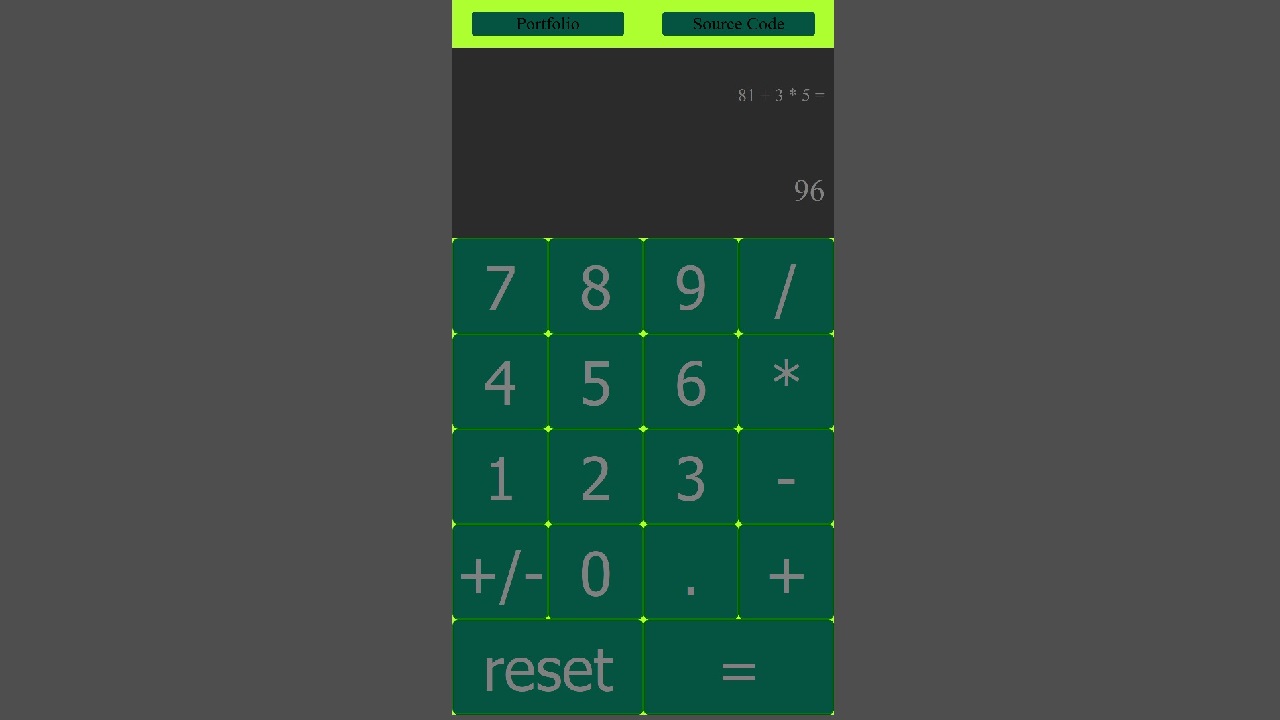Enter digit 3

(690, 477)
